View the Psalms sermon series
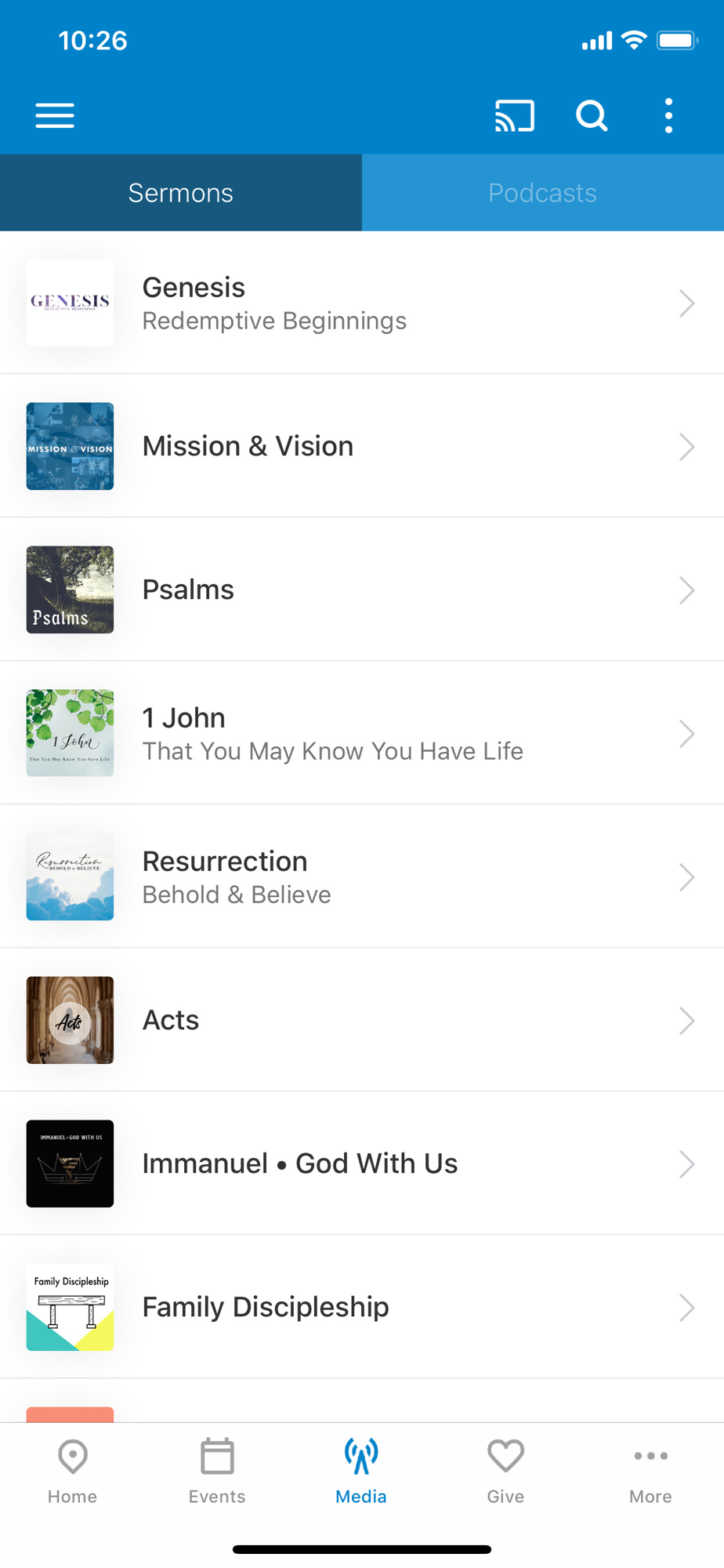This screenshot has width=724, height=1568. pyautogui.click(x=362, y=590)
